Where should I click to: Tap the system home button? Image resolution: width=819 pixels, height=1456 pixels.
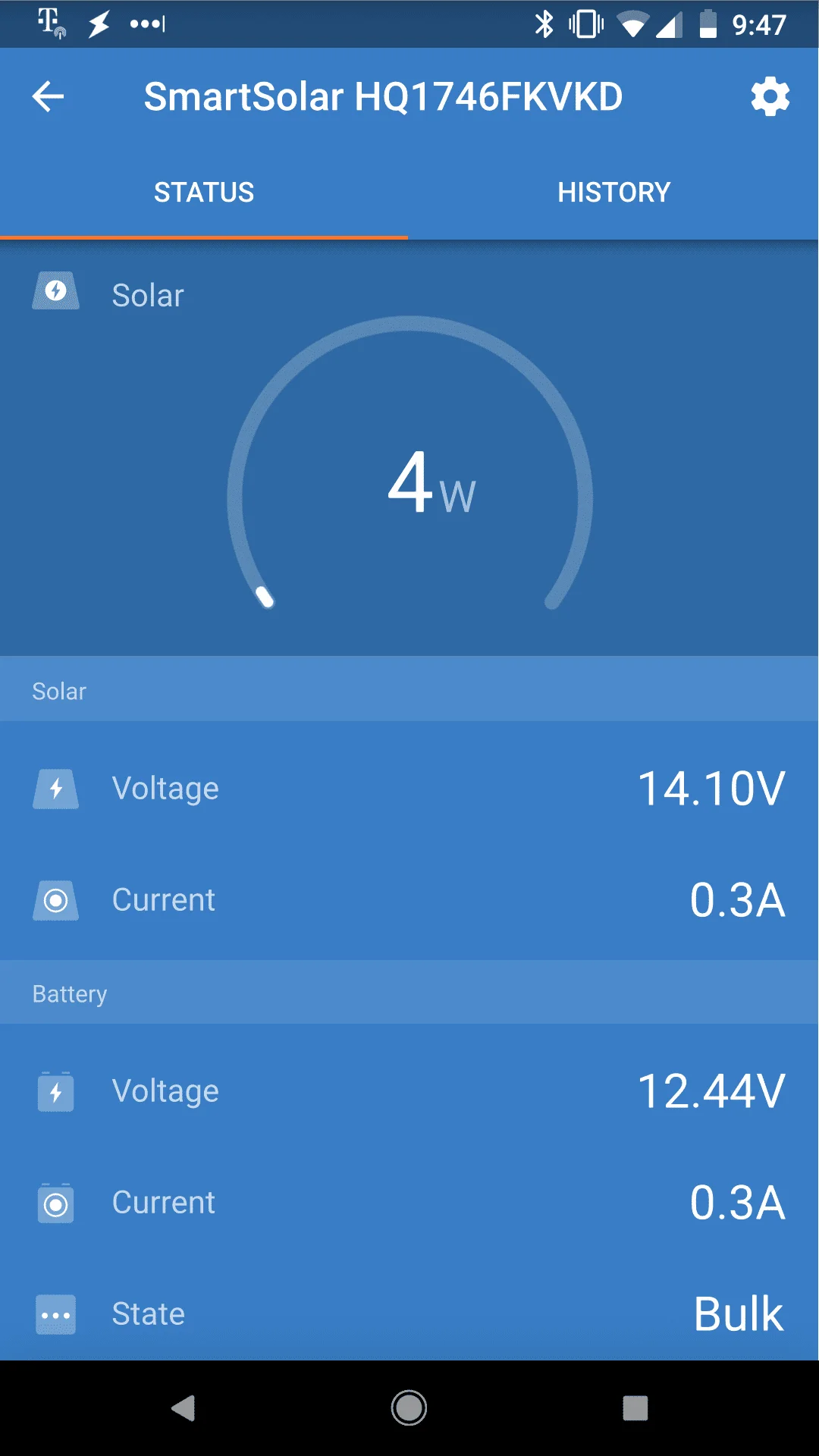click(x=409, y=1408)
